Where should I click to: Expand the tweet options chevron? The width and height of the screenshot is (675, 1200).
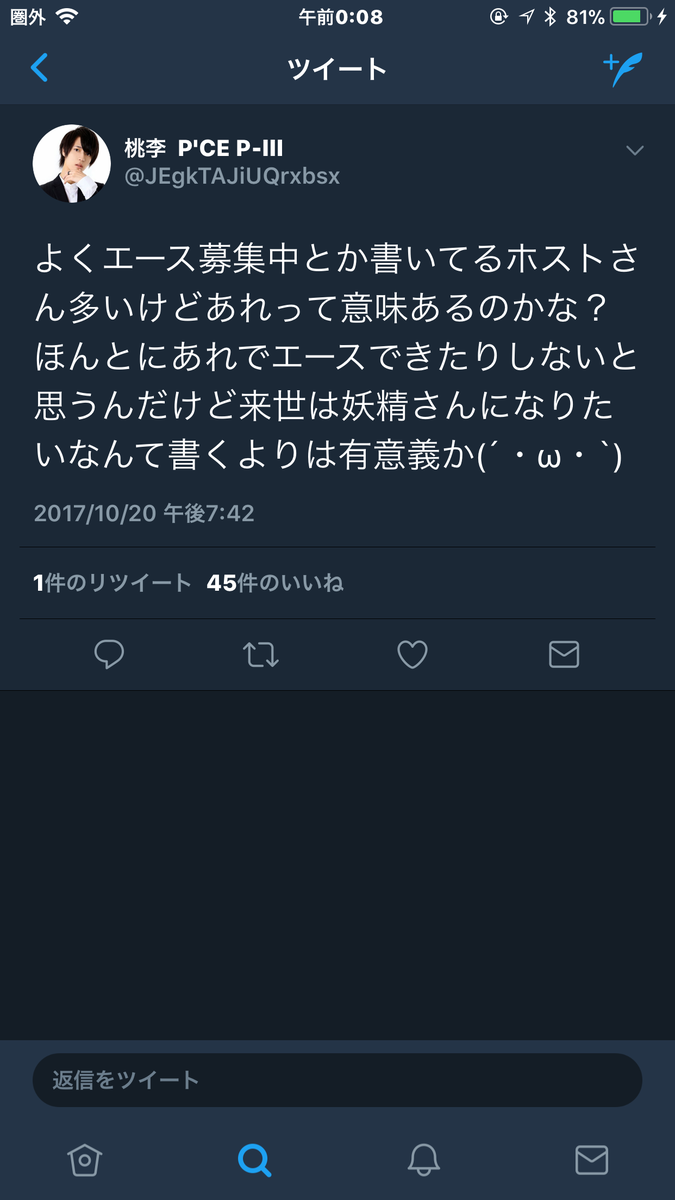tap(634, 151)
